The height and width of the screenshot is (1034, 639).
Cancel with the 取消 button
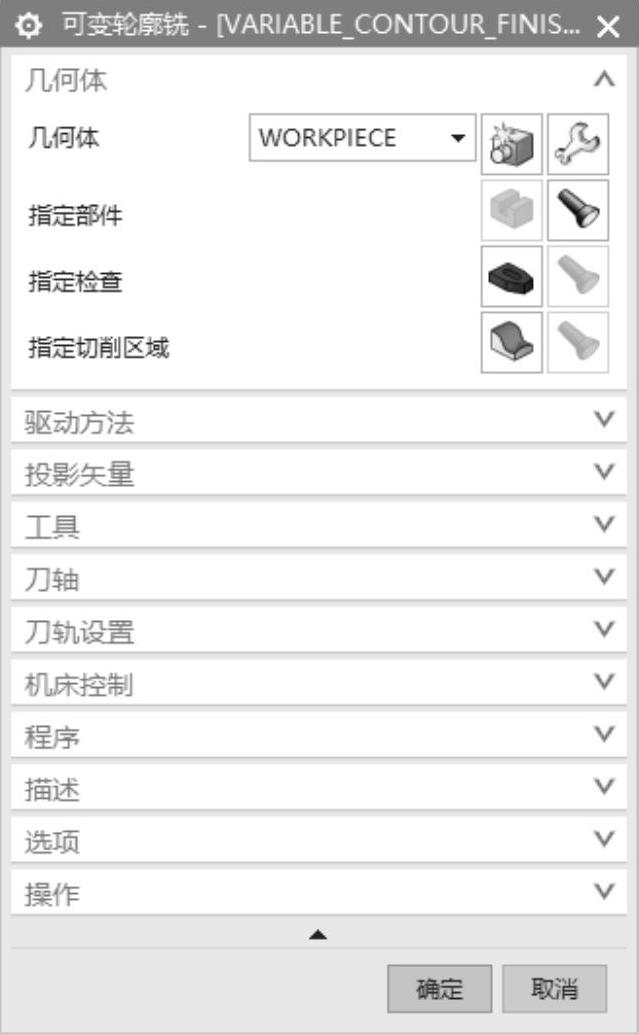(554, 989)
